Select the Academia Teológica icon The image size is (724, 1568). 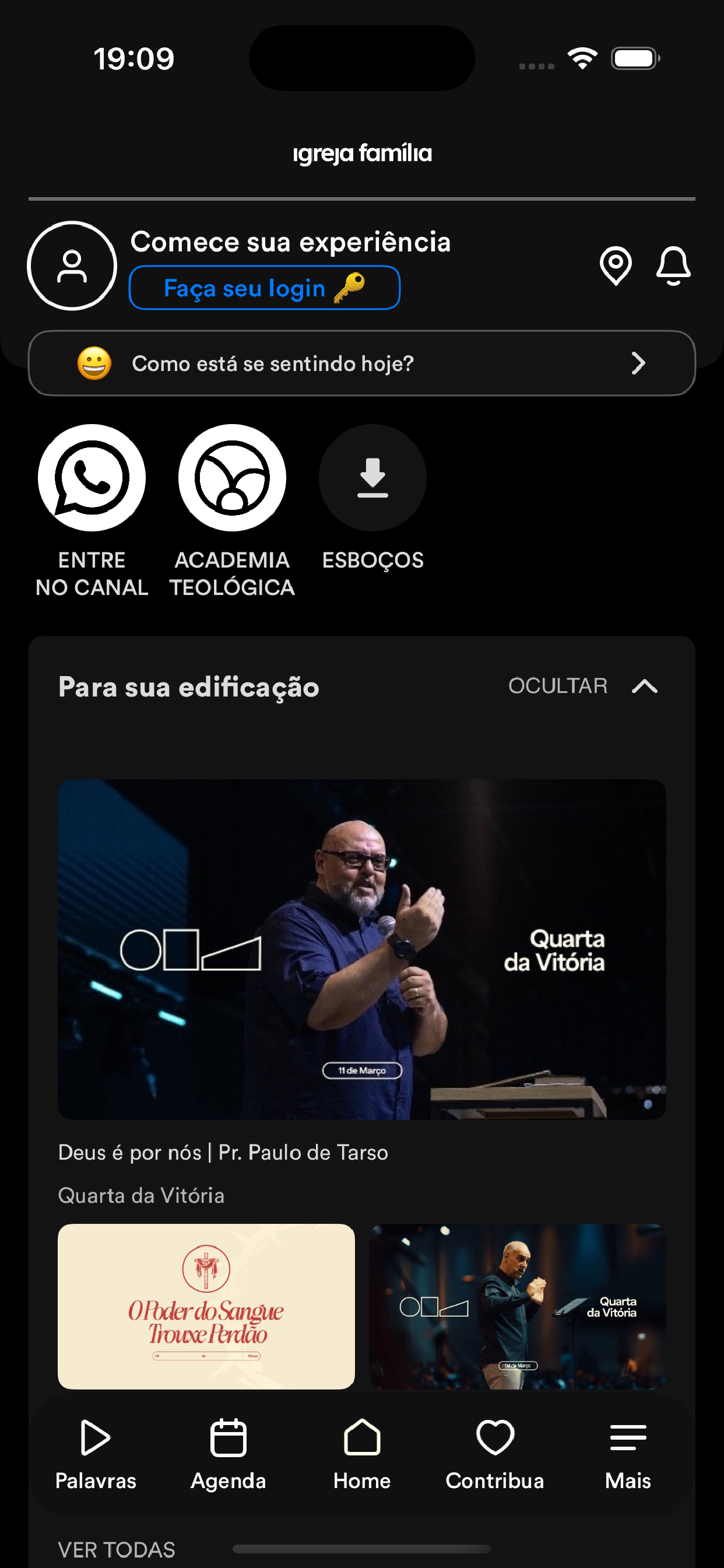(232, 478)
